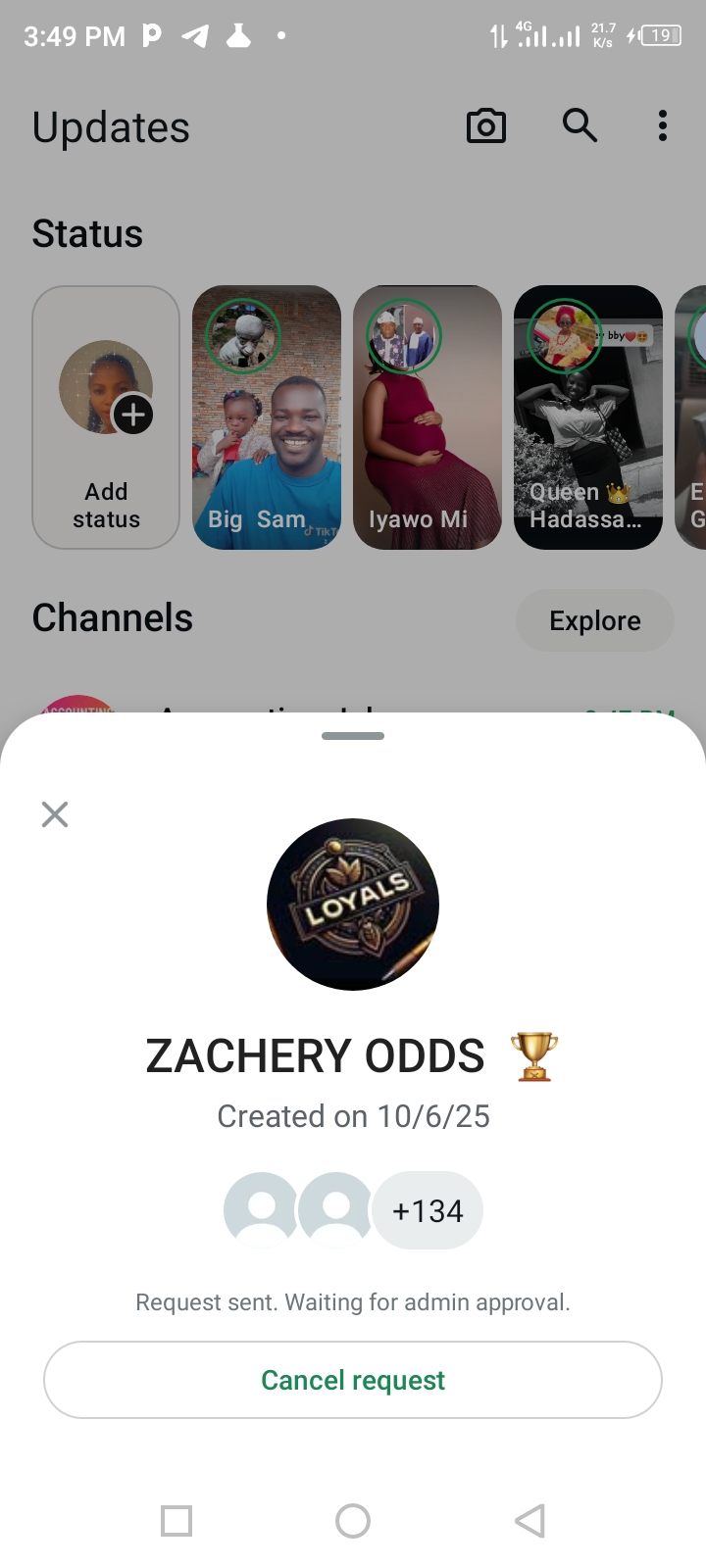View the +134 group members
The width and height of the screenshot is (706, 1568).
(x=428, y=1211)
